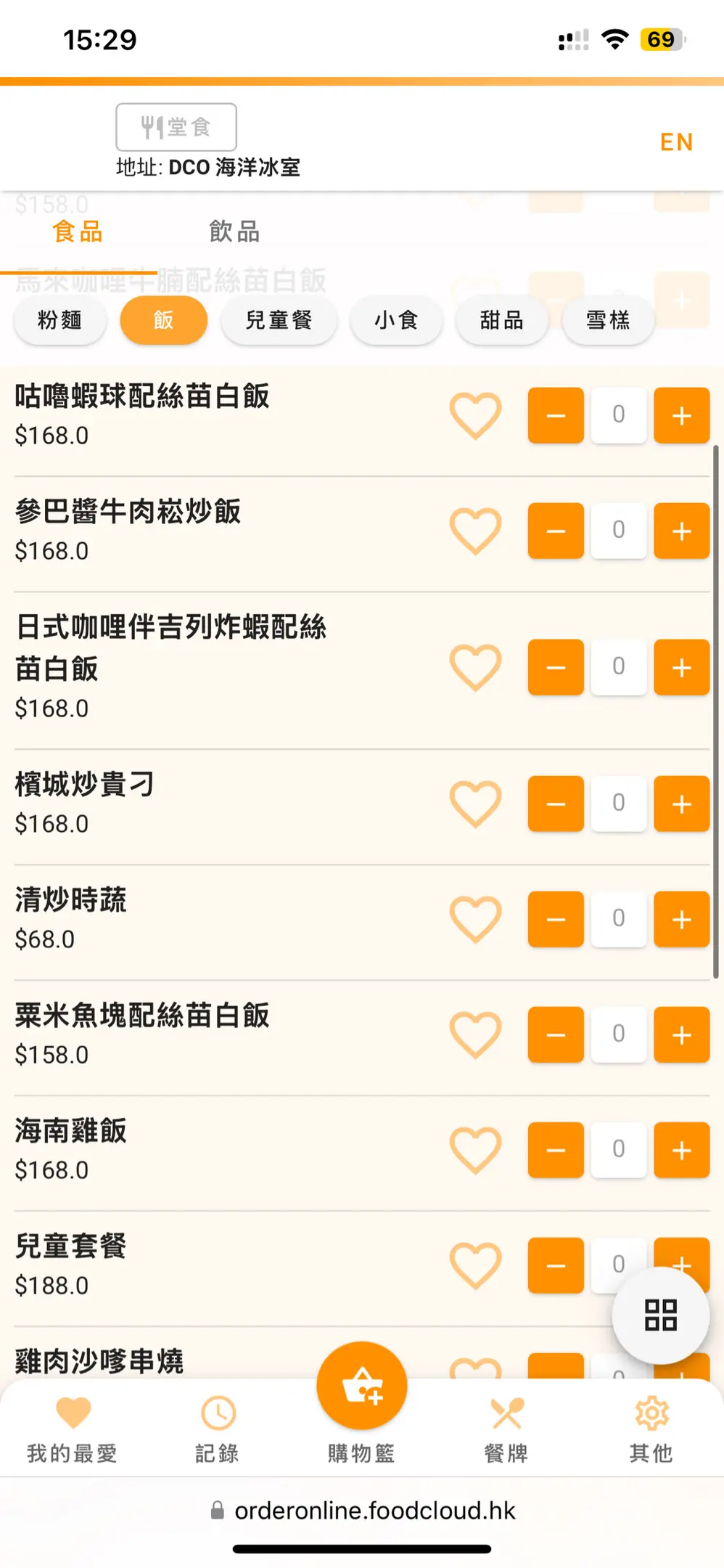This screenshot has height=1568, width=724.
Task: Open the 記錄 order history tab
Action: pos(217,1429)
